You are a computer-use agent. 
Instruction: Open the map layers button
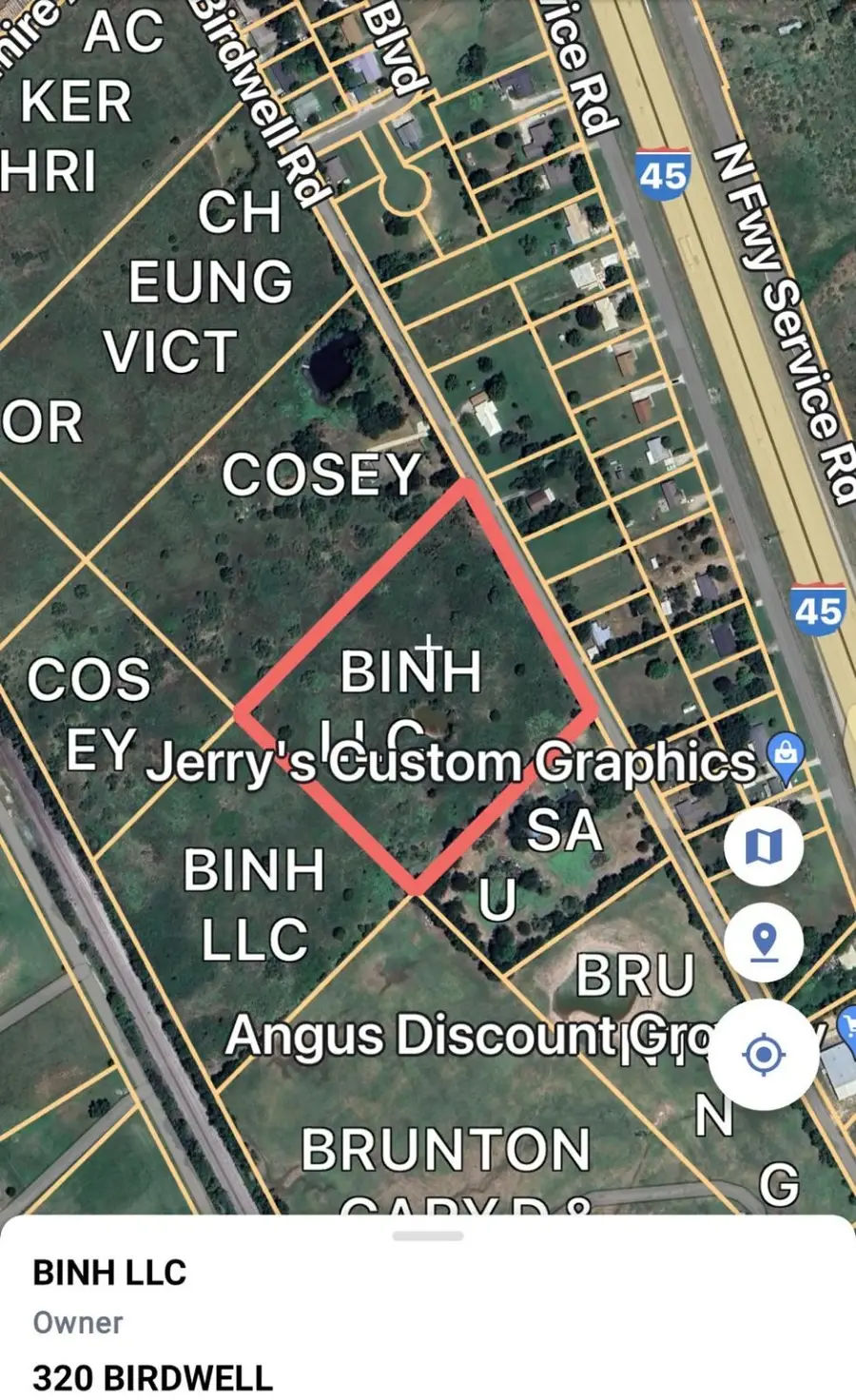[x=764, y=845]
